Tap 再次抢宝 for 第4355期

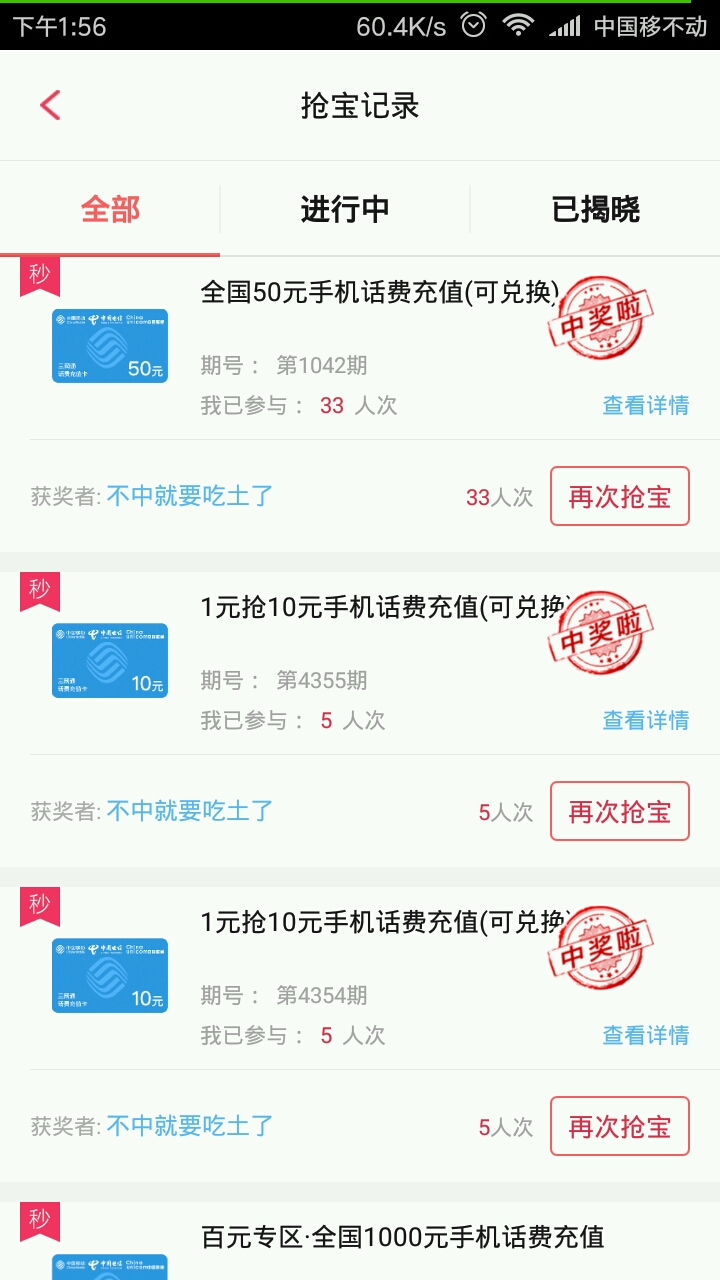(x=620, y=811)
